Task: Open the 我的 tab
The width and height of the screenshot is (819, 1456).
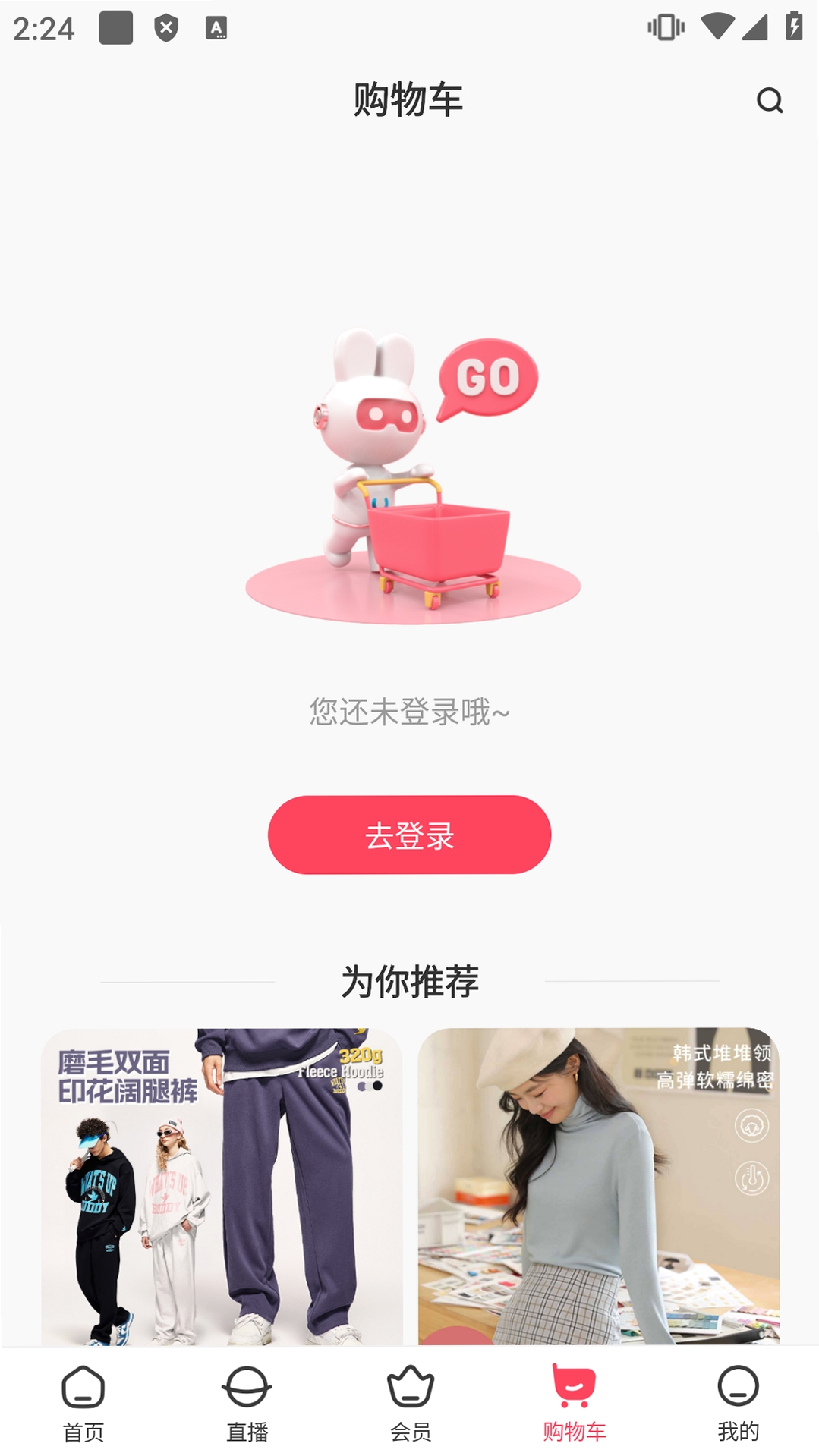Action: [738, 1404]
